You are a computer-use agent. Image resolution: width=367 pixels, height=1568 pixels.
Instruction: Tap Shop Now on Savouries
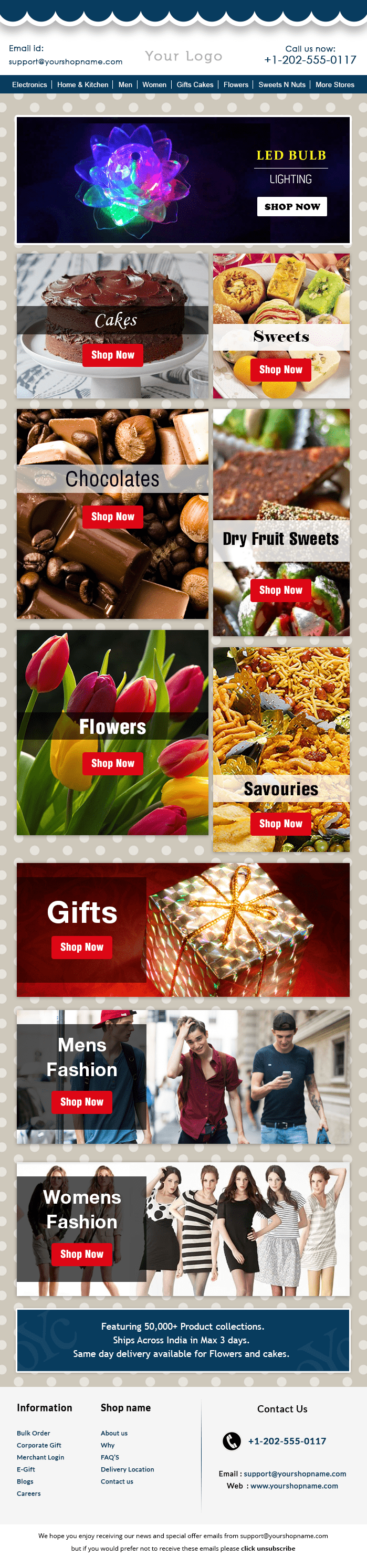pyautogui.click(x=280, y=824)
